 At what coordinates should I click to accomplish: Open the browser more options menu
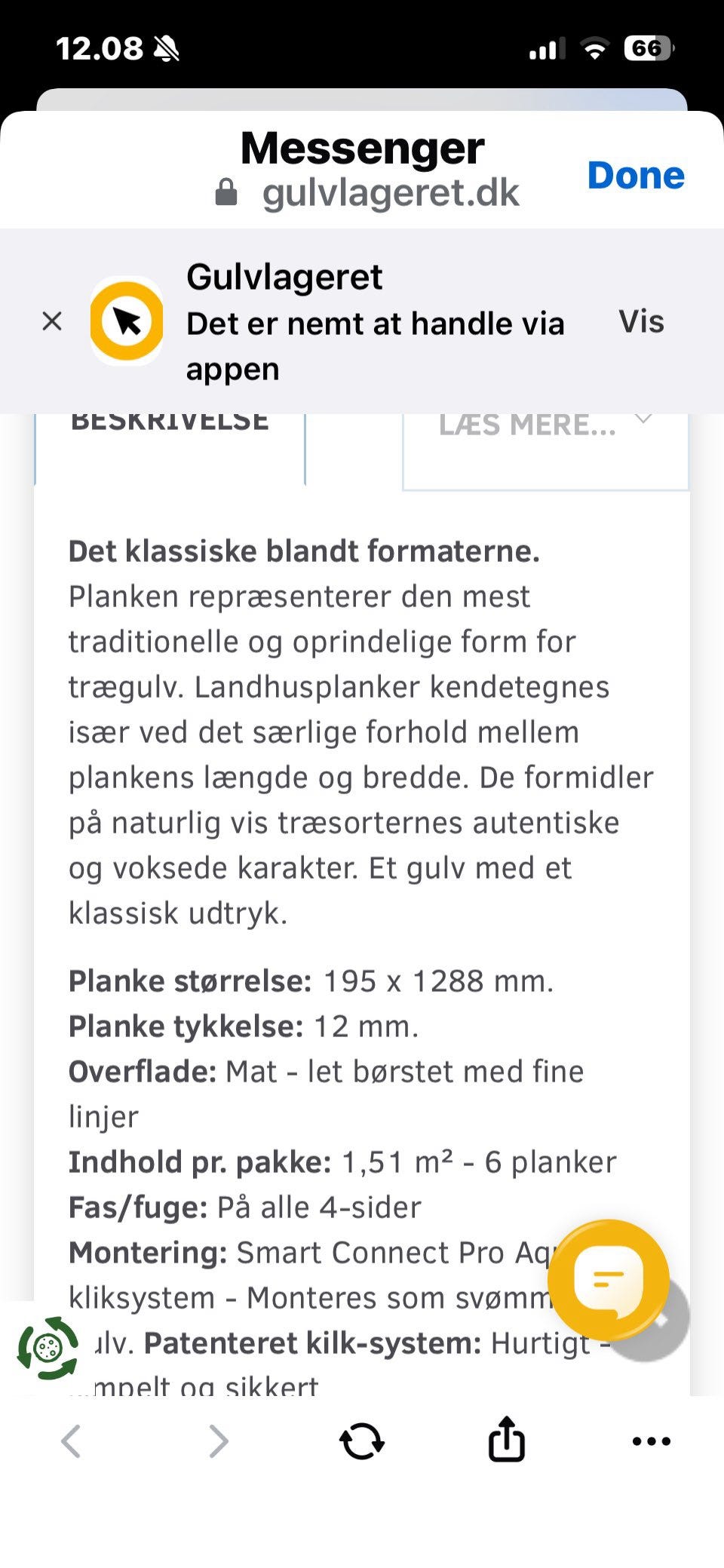click(651, 1440)
